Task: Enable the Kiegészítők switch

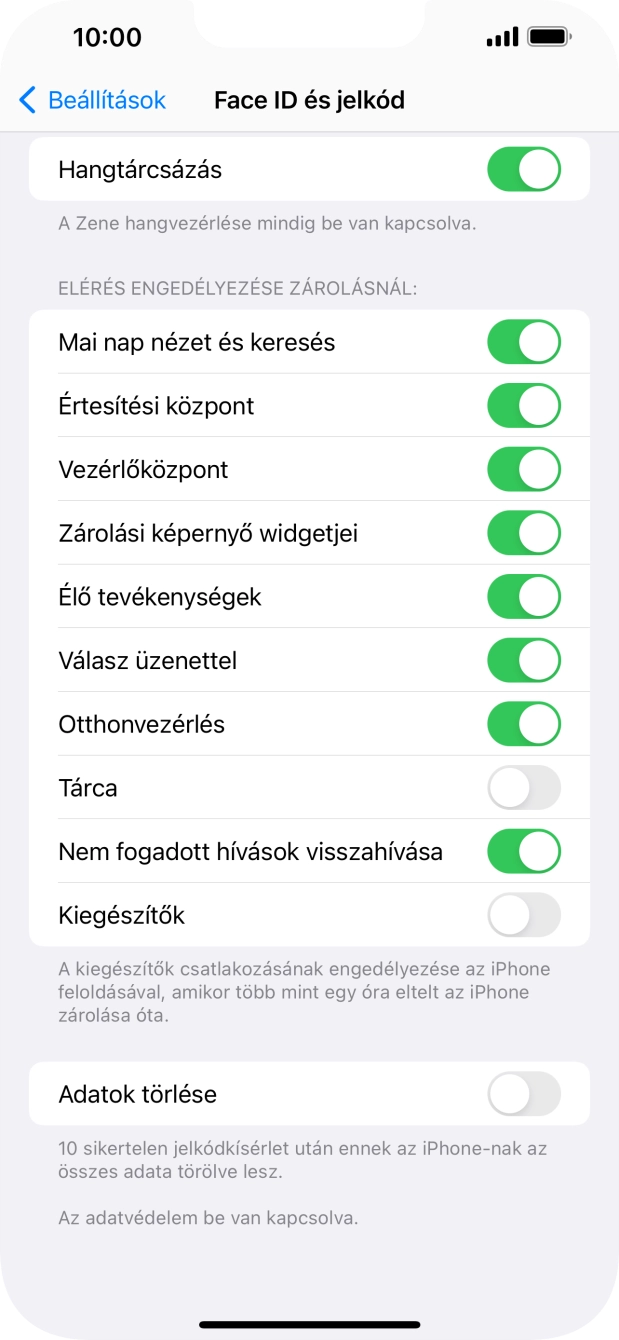Action: click(x=523, y=915)
